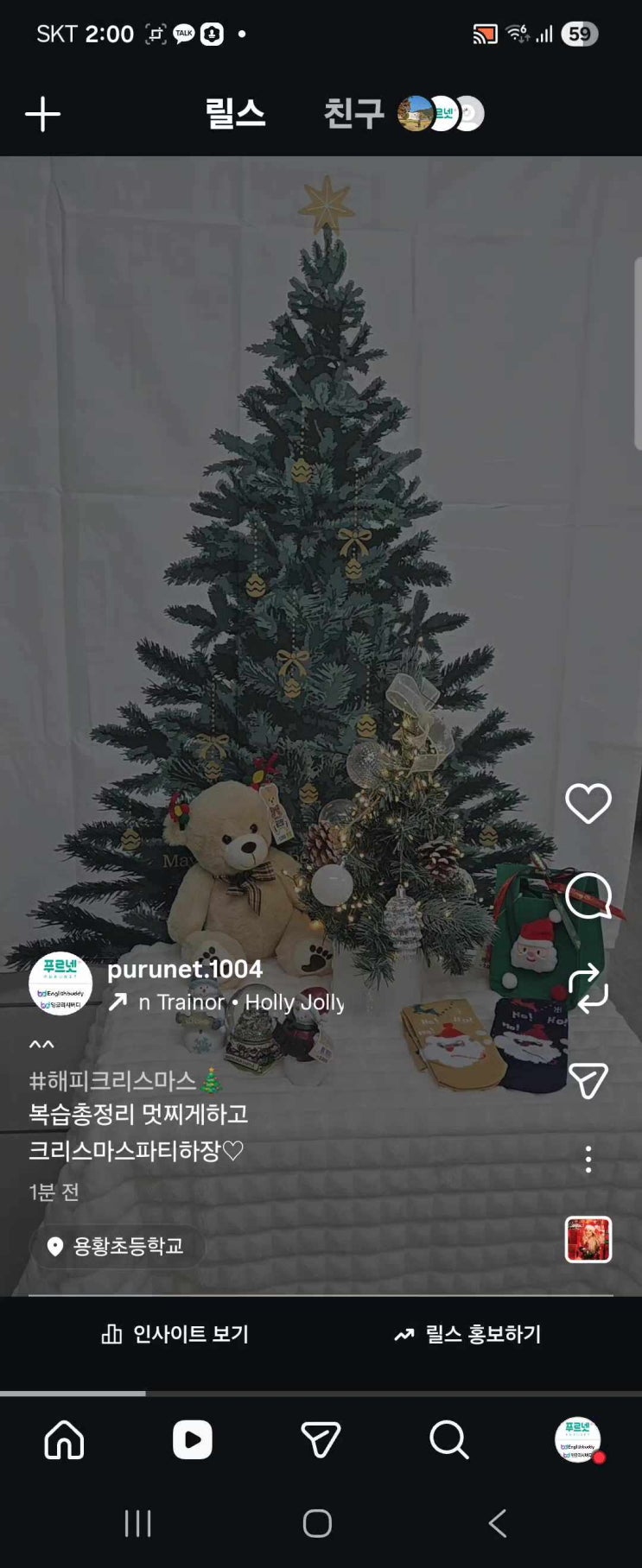This screenshot has width=642, height=1568.
Task: Go back with the system back button
Action: 498,1523
